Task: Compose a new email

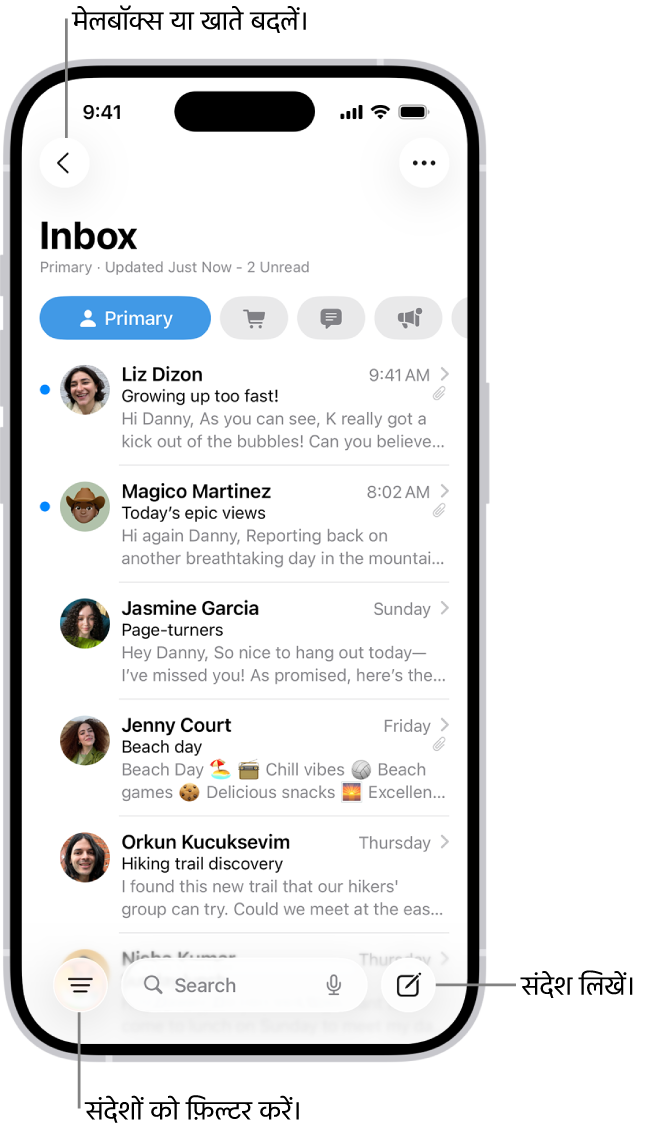Action: (408, 985)
